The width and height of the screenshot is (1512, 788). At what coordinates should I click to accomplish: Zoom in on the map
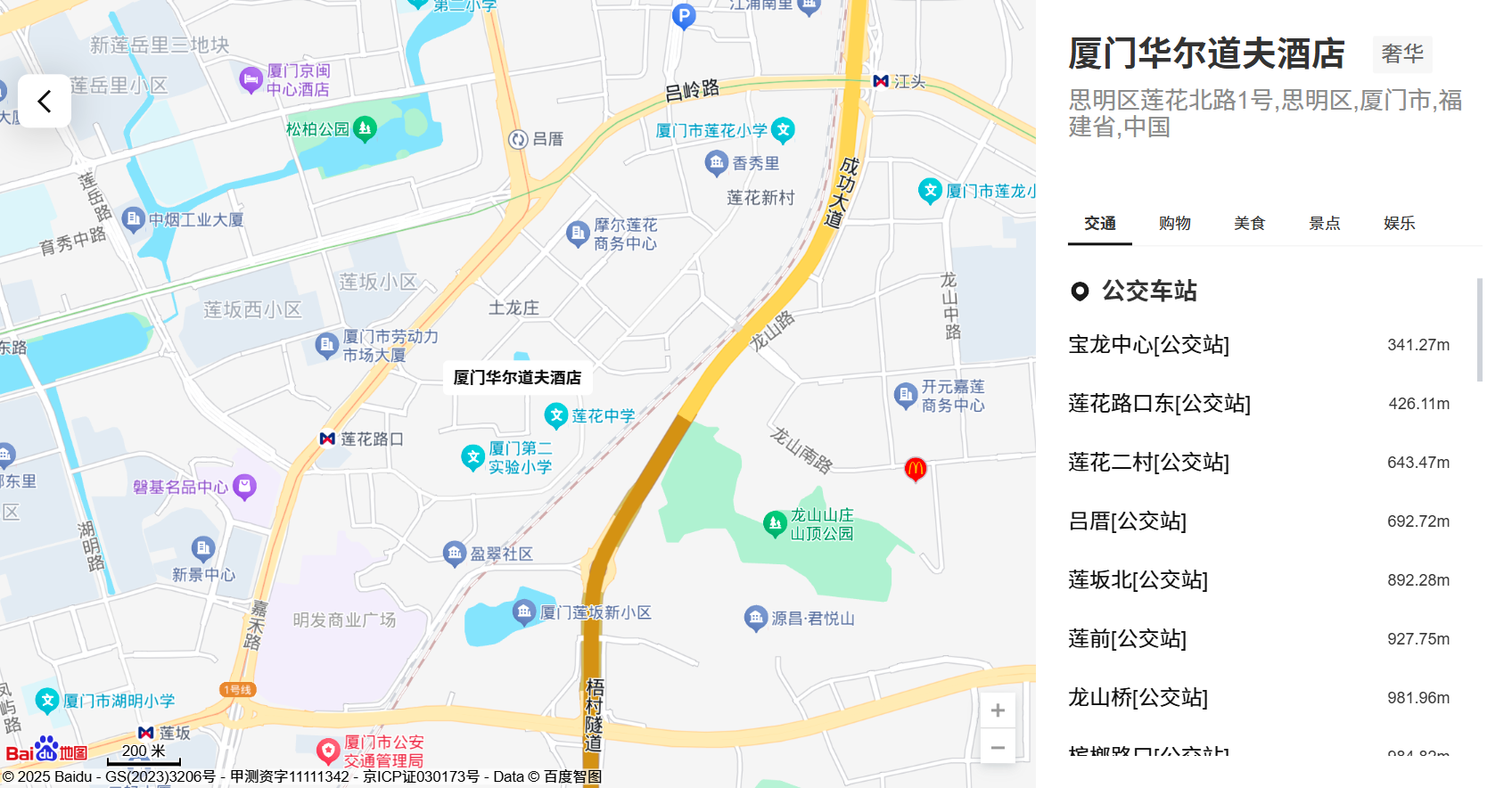tap(998, 710)
